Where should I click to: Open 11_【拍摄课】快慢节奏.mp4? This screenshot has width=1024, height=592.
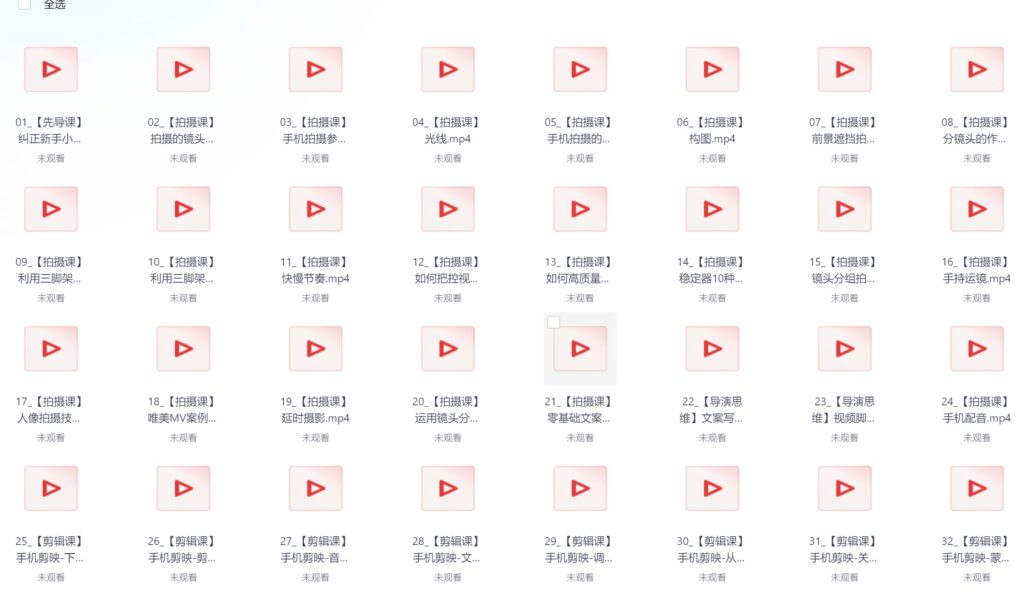(x=316, y=209)
